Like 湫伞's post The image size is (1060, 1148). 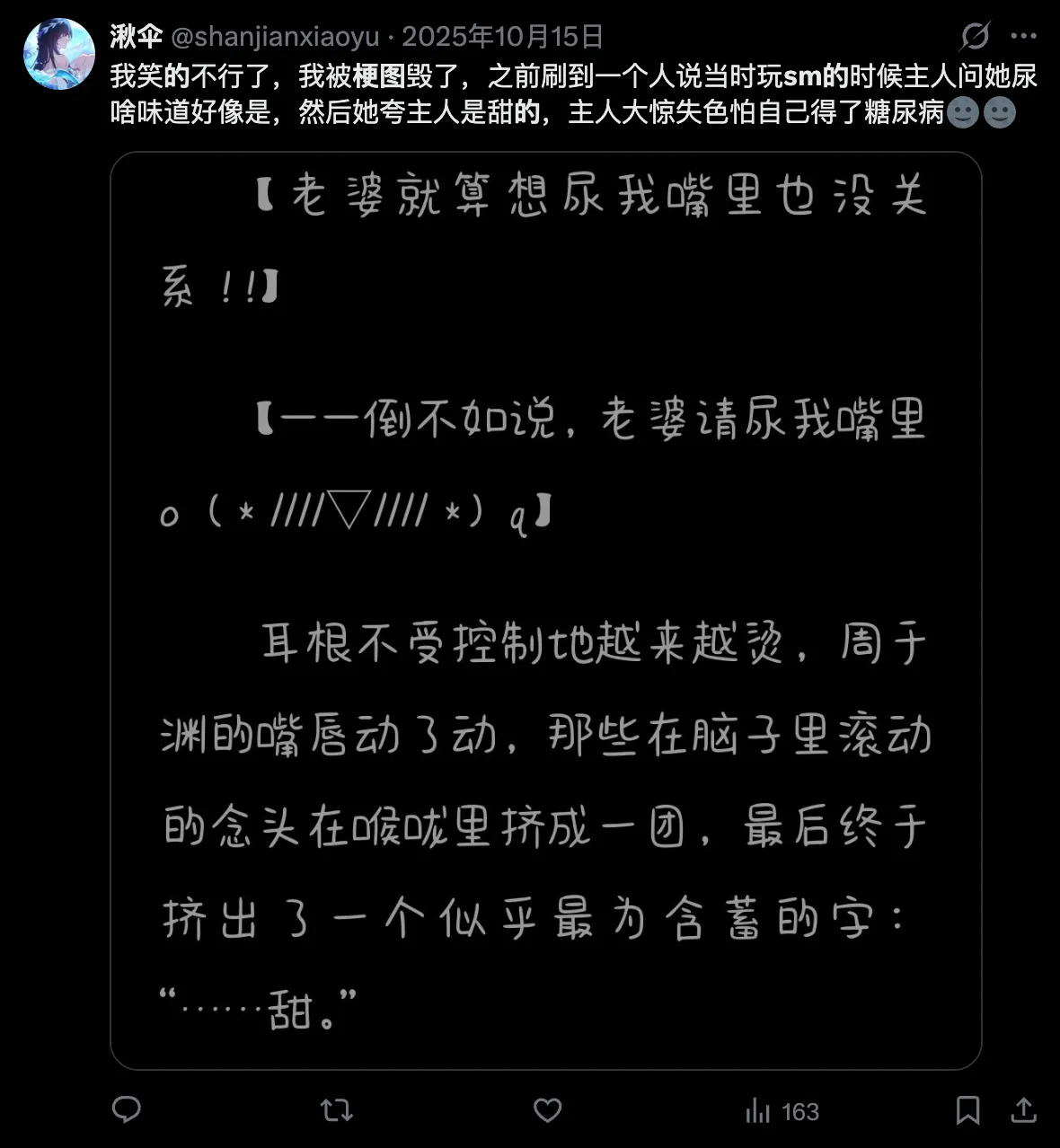547,1110
